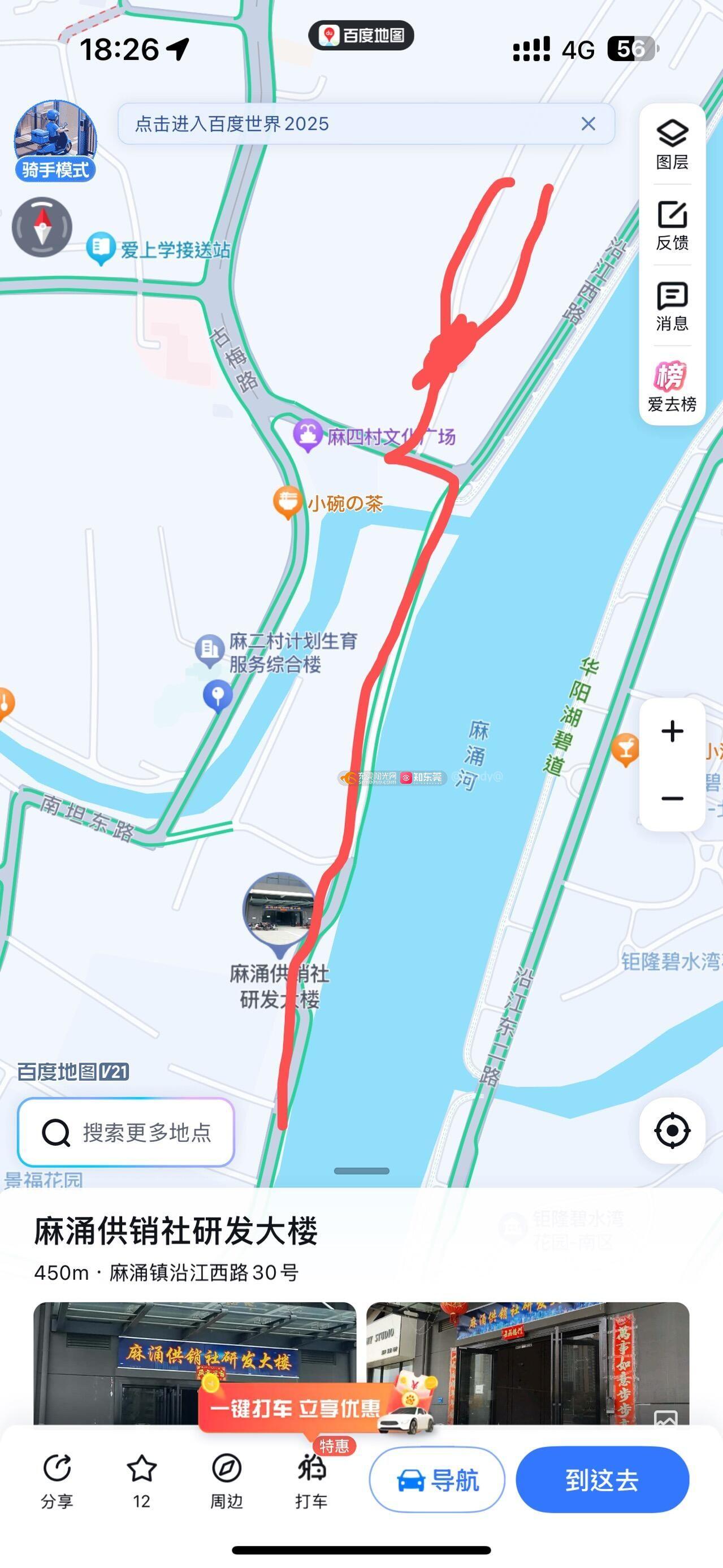Image resolution: width=723 pixels, height=1568 pixels.
Task: Zoom out on the map
Action: click(x=672, y=799)
